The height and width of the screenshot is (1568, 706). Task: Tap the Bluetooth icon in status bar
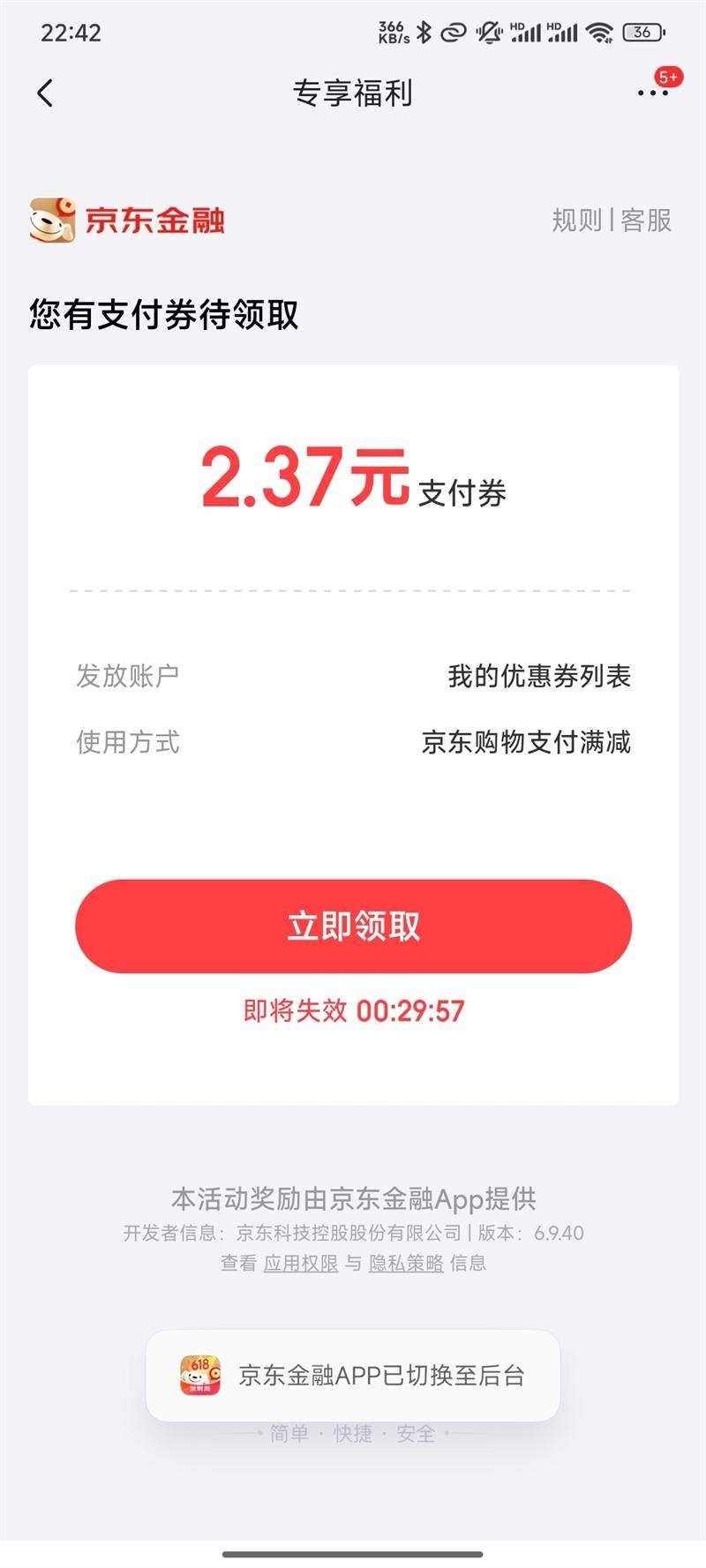[425, 32]
